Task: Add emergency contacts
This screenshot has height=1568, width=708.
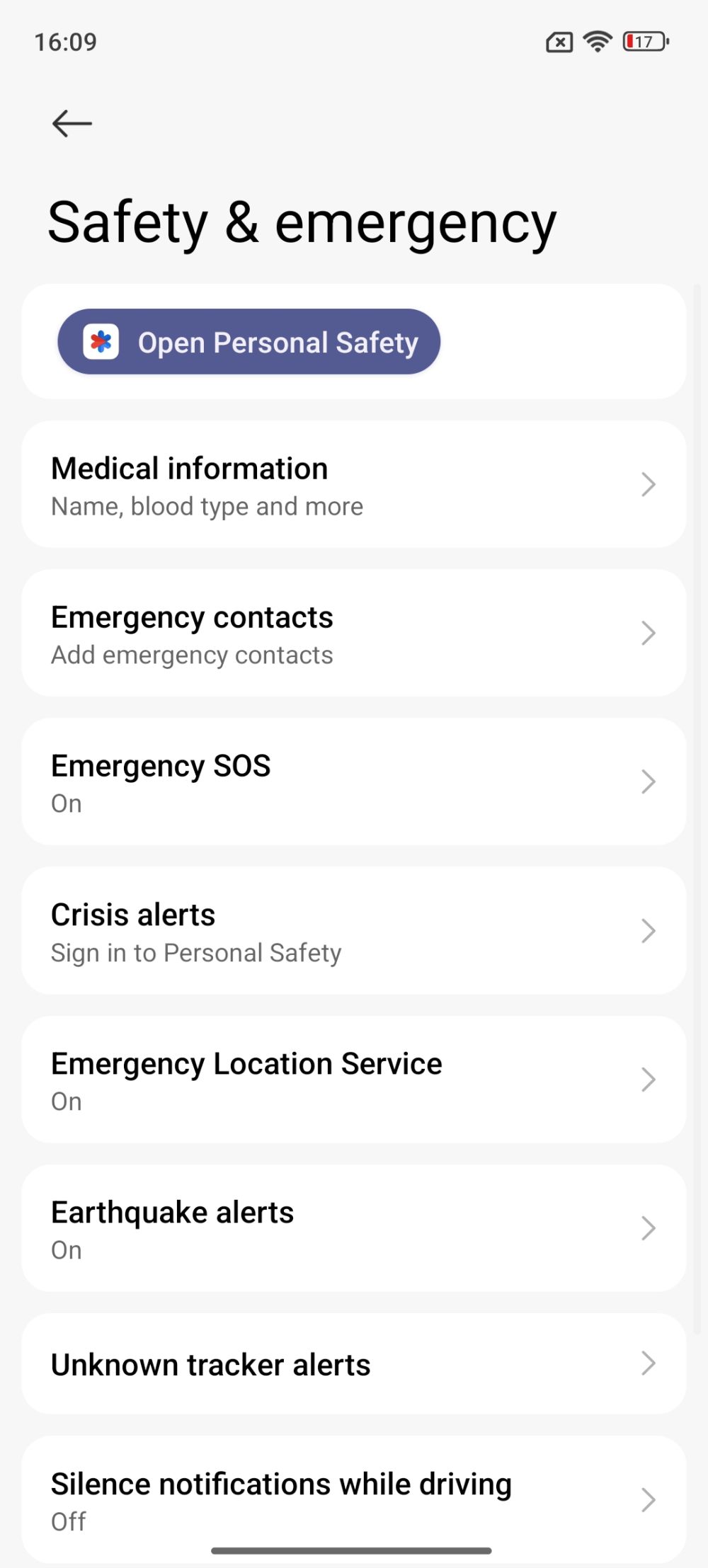Action: tap(353, 634)
